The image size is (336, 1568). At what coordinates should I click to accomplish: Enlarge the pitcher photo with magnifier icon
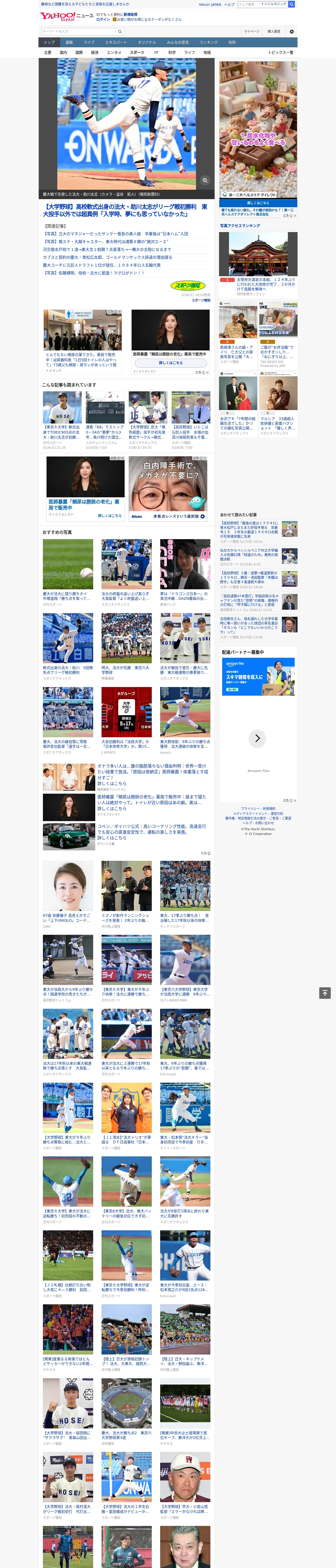pos(205,180)
